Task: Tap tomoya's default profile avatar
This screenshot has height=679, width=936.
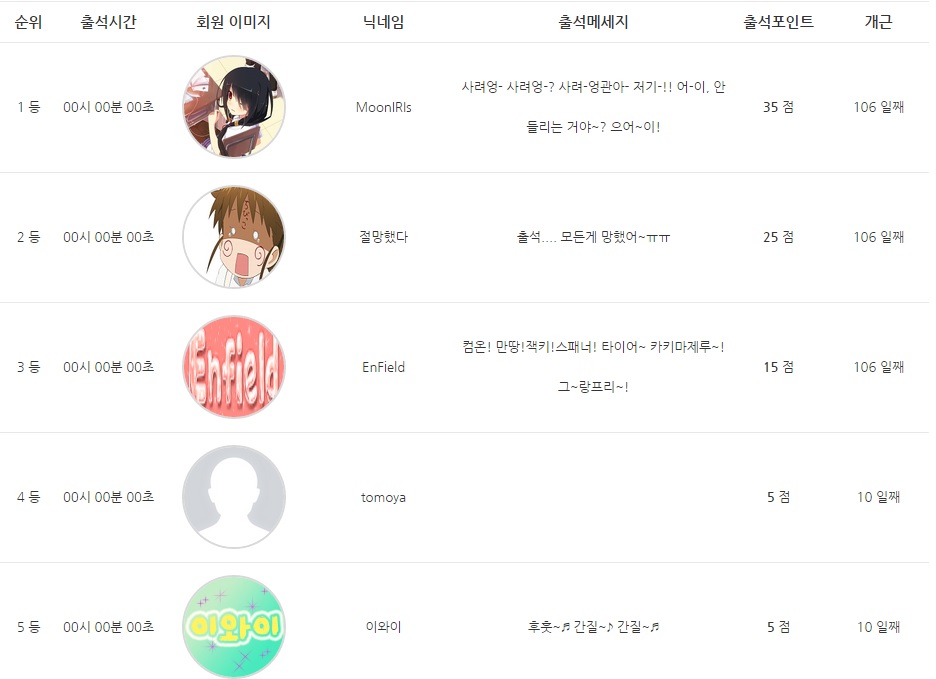Action: pos(234,497)
